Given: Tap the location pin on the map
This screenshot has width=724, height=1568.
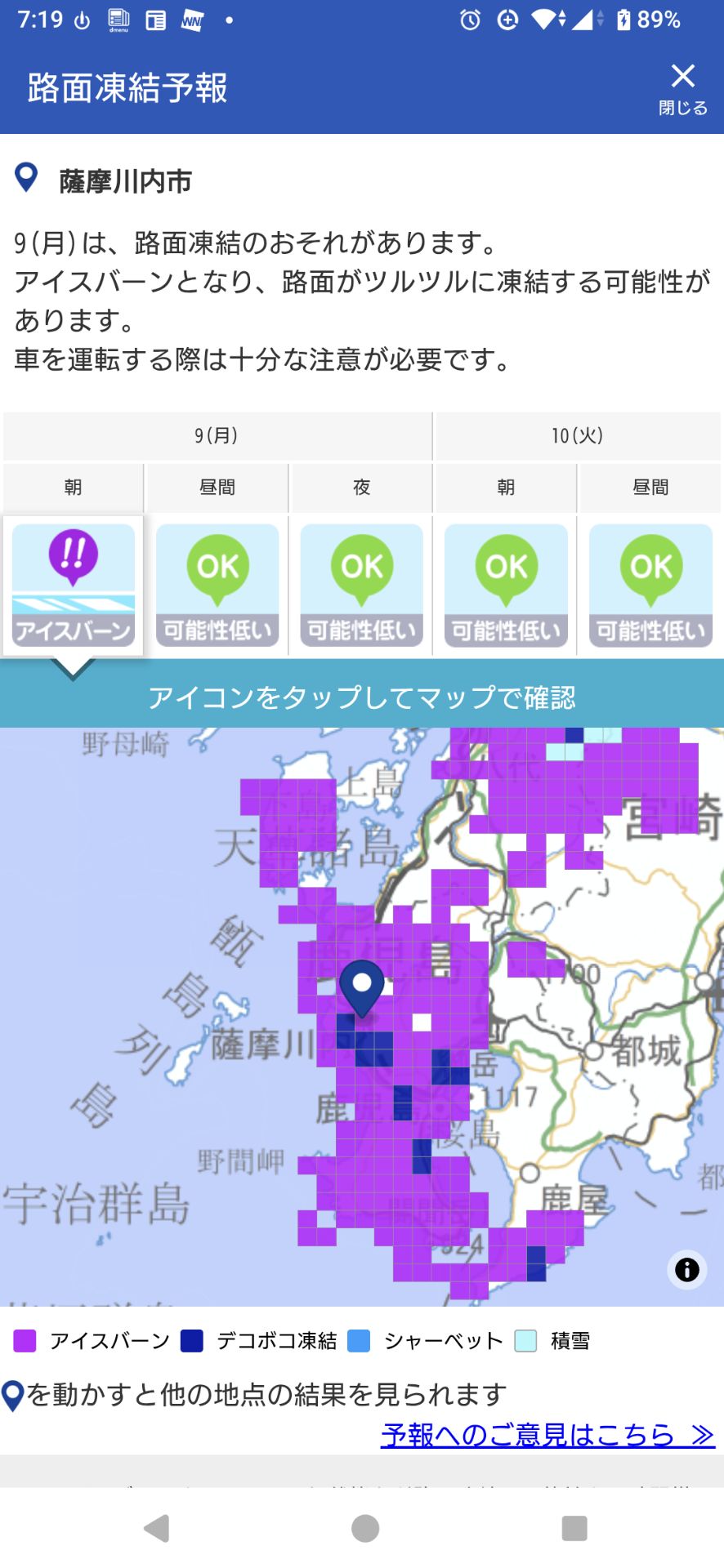Looking at the screenshot, I should (361, 988).
